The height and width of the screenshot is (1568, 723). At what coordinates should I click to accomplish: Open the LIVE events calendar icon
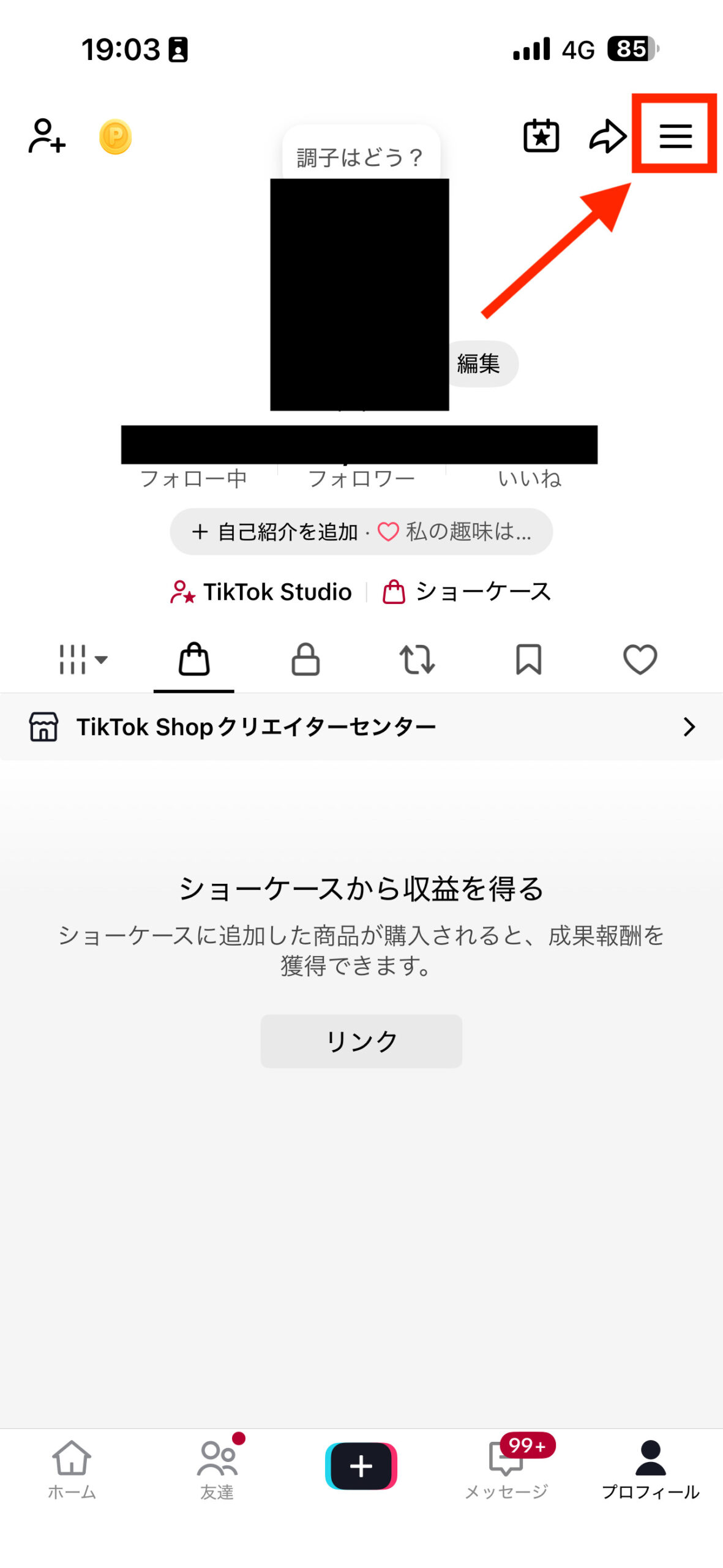click(x=541, y=136)
